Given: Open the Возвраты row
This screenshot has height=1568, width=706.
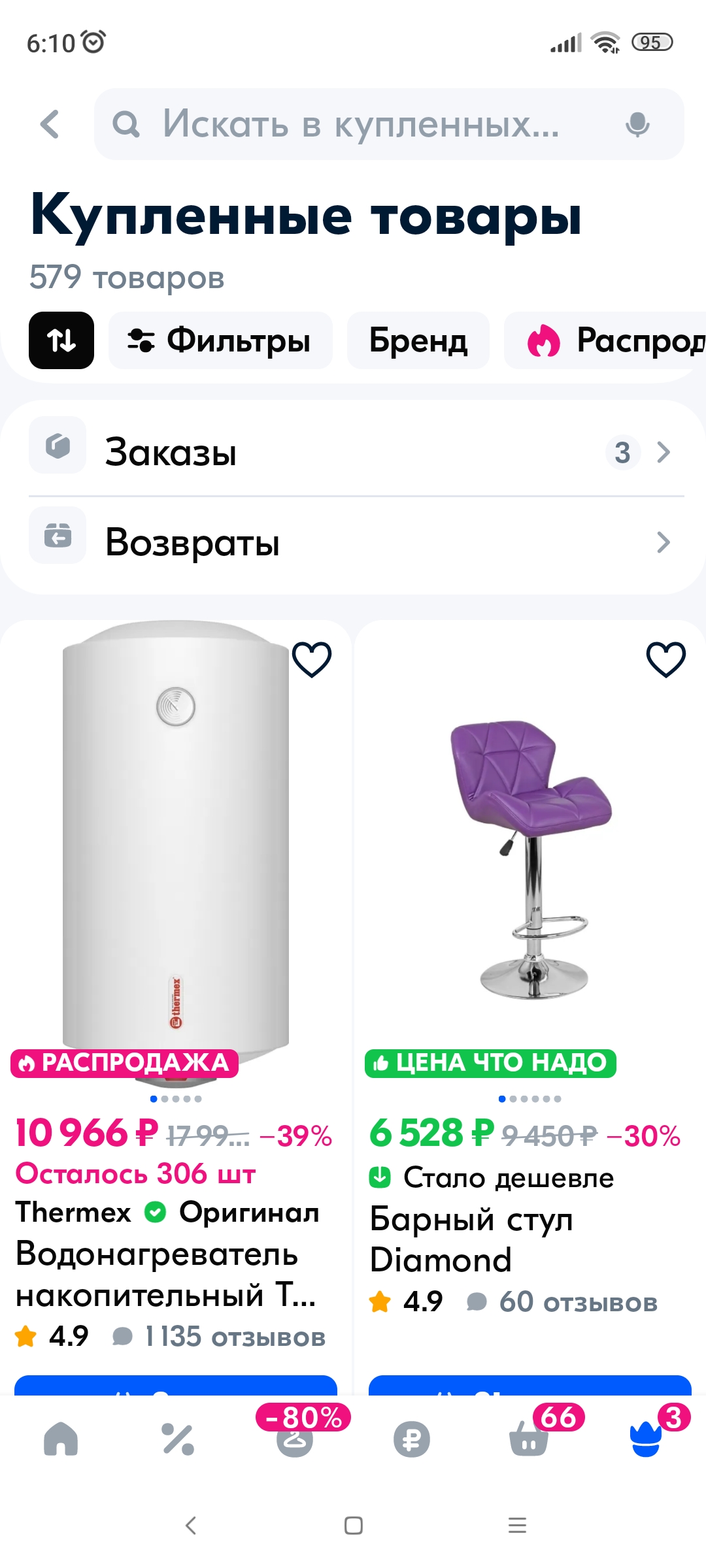Looking at the screenshot, I should click(353, 542).
